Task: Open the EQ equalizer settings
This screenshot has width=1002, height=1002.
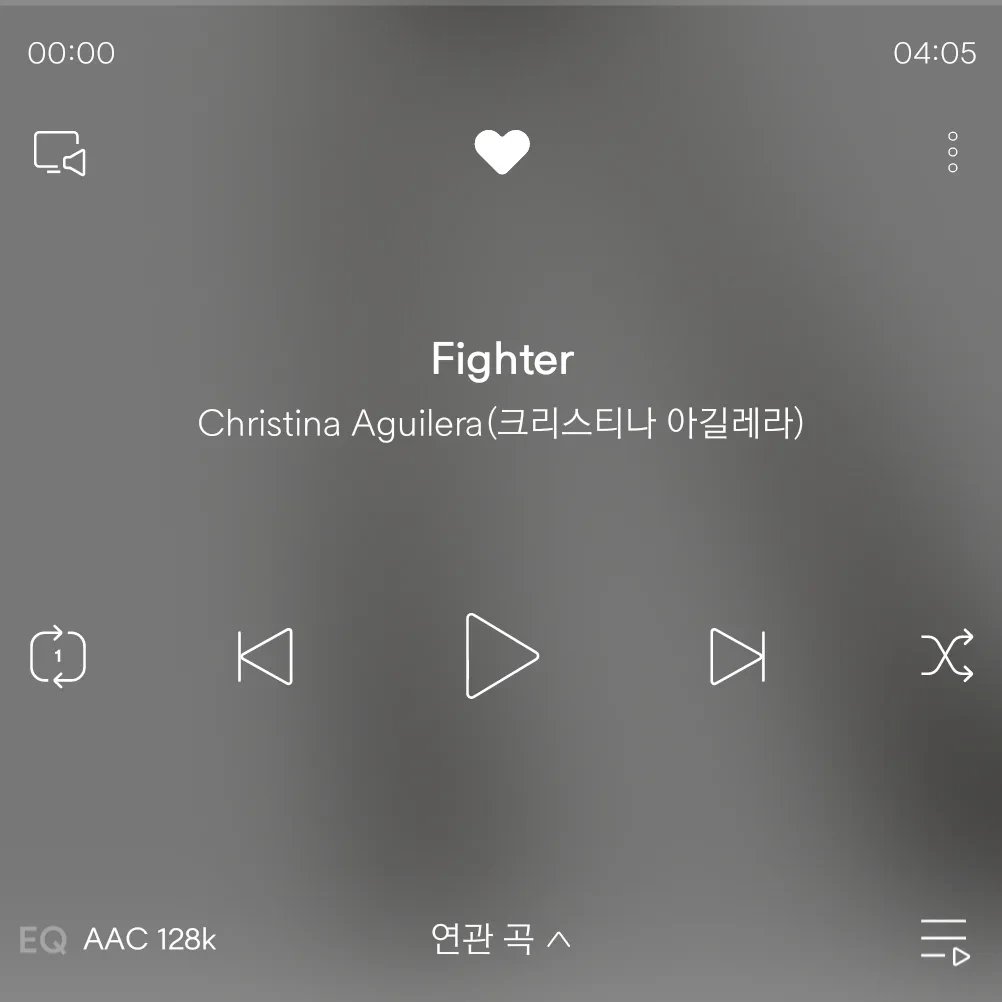Action: tap(43, 940)
